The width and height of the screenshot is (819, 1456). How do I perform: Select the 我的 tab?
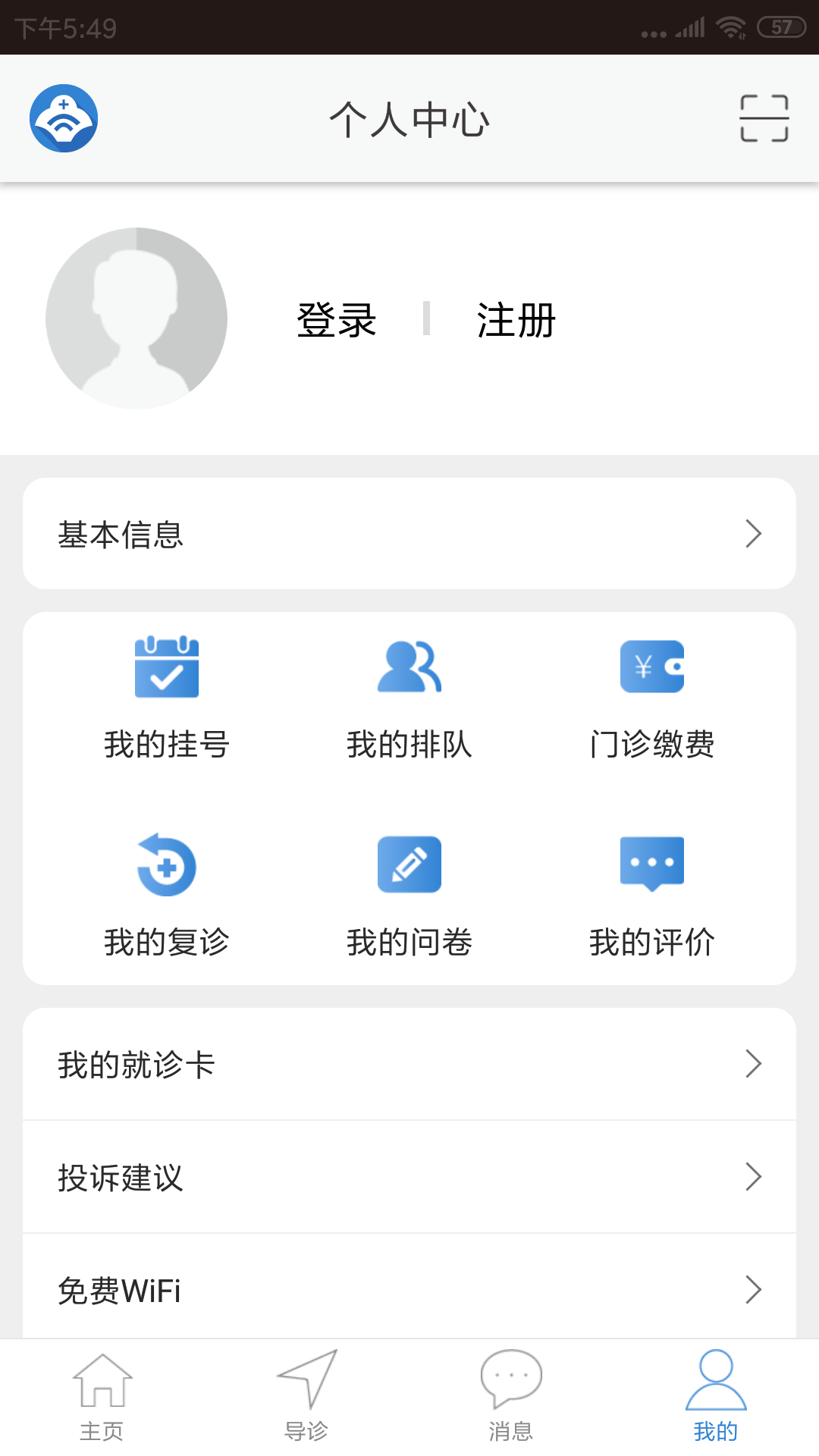716,1397
